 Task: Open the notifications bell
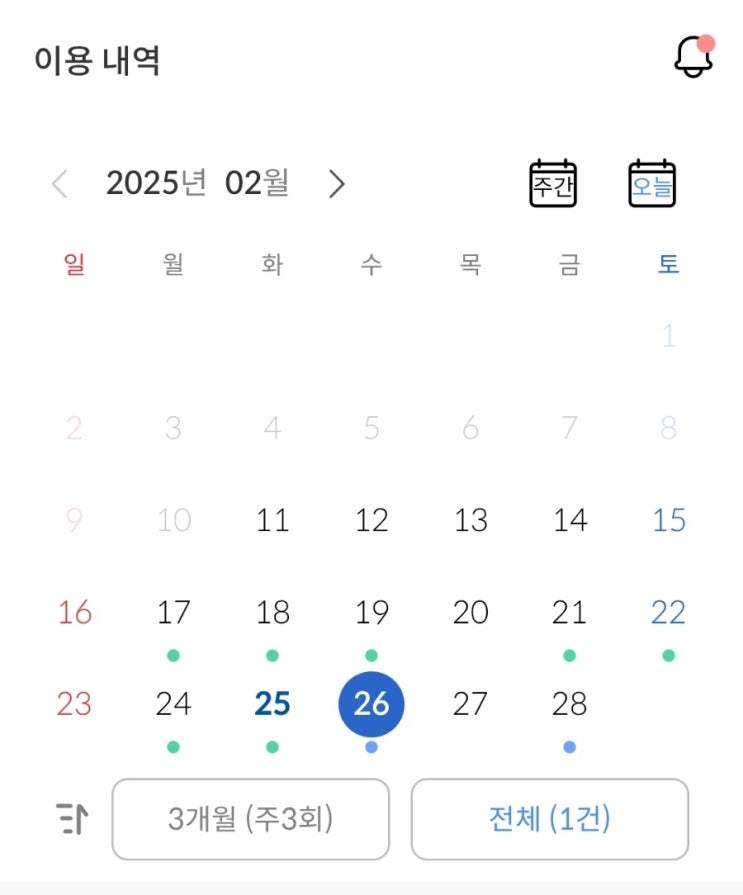click(x=694, y=56)
